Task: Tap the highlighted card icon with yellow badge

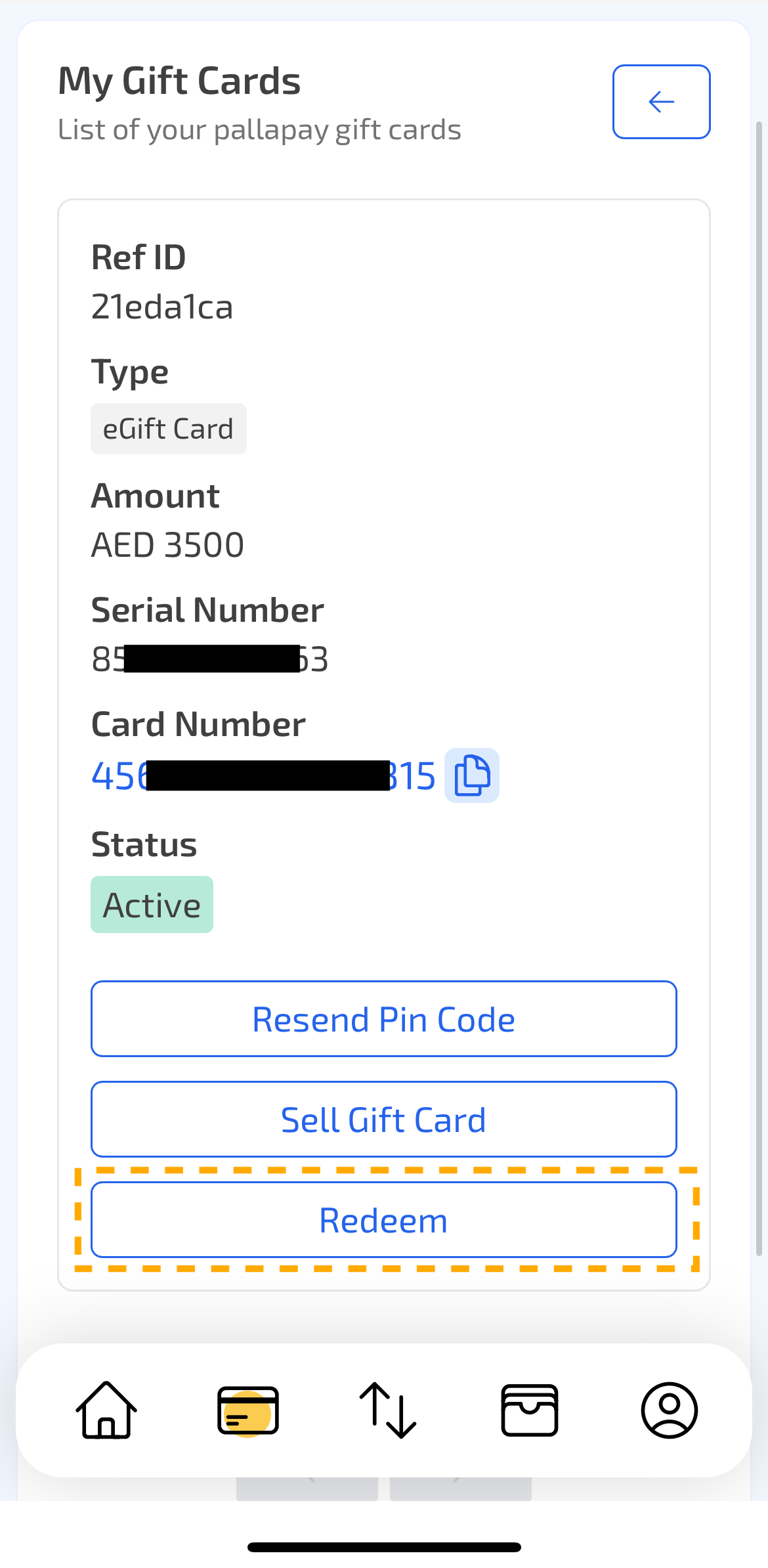Action: (x=247, y=1410)
